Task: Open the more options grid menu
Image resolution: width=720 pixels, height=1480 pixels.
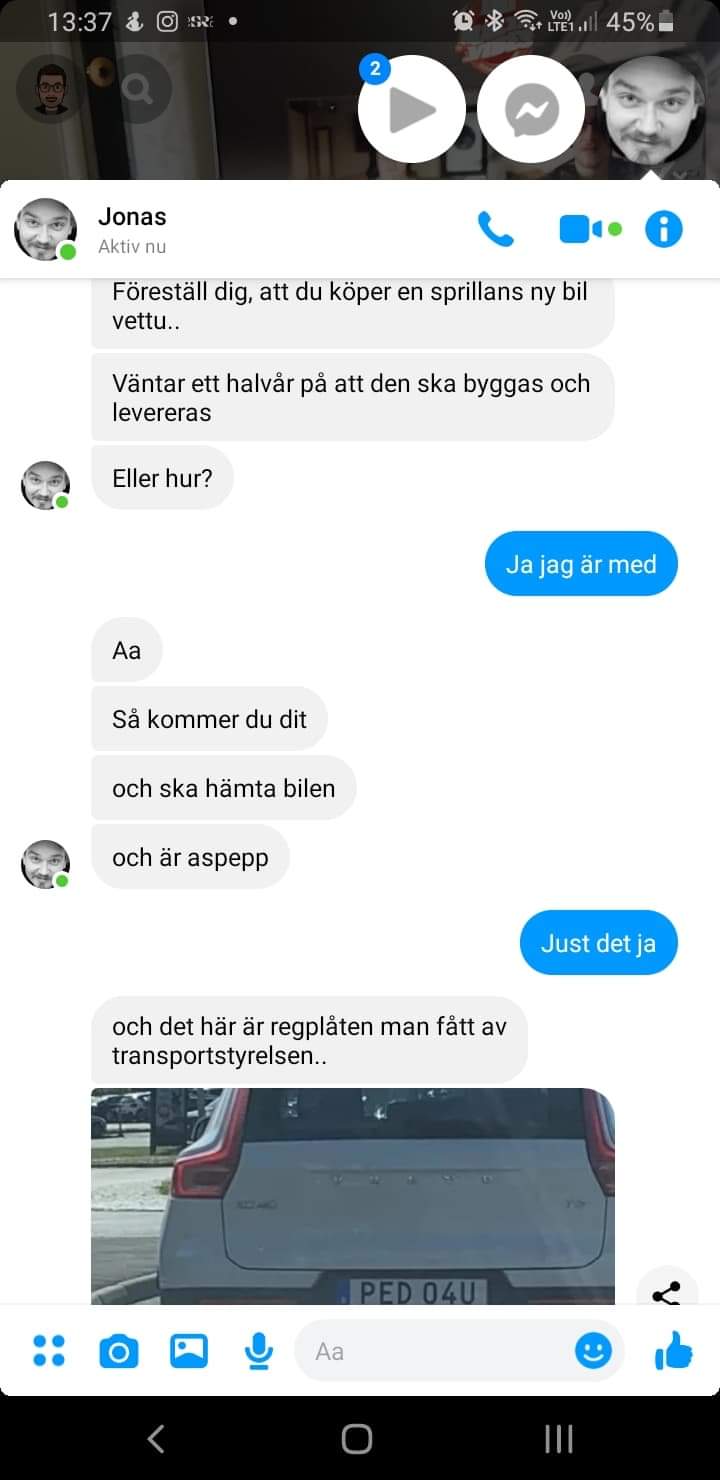Action: click(49, 1351)
